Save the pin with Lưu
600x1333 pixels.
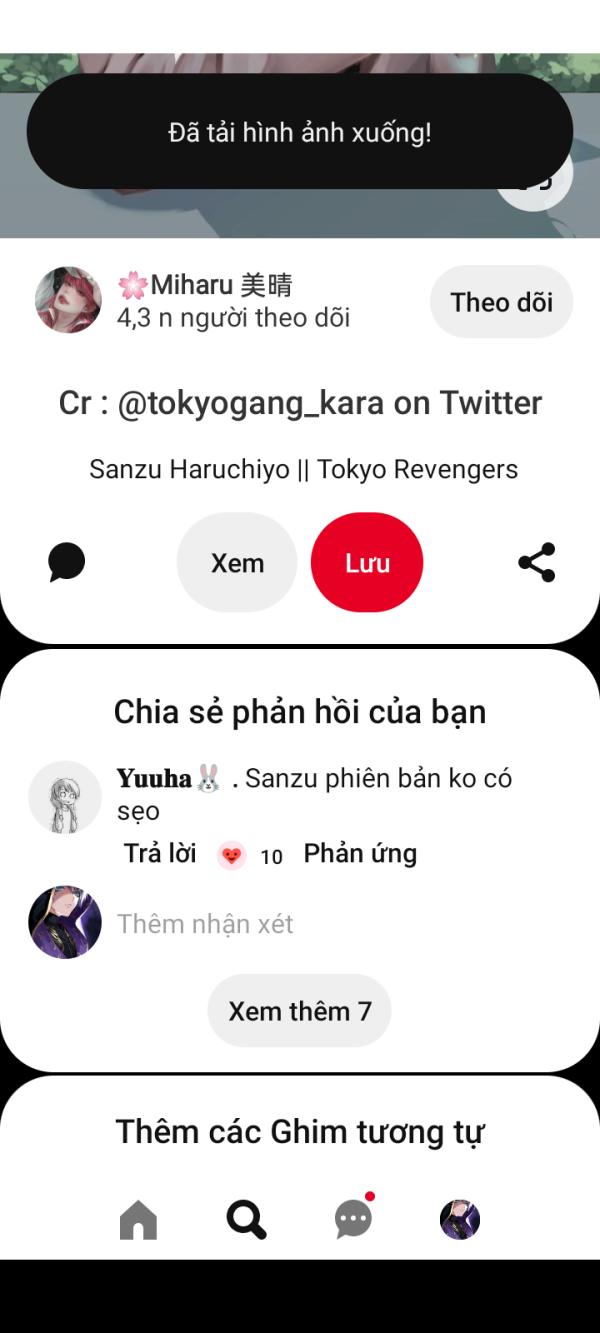pyautogui.click(x=367, y=563)
